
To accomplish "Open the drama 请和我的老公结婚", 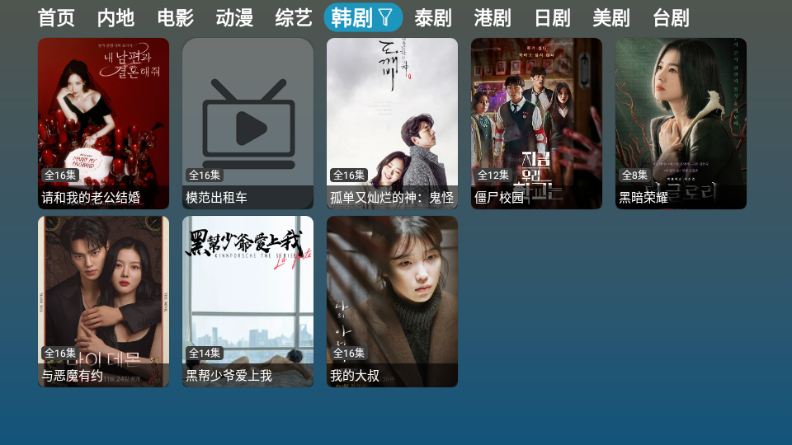I will pos(104,123).
